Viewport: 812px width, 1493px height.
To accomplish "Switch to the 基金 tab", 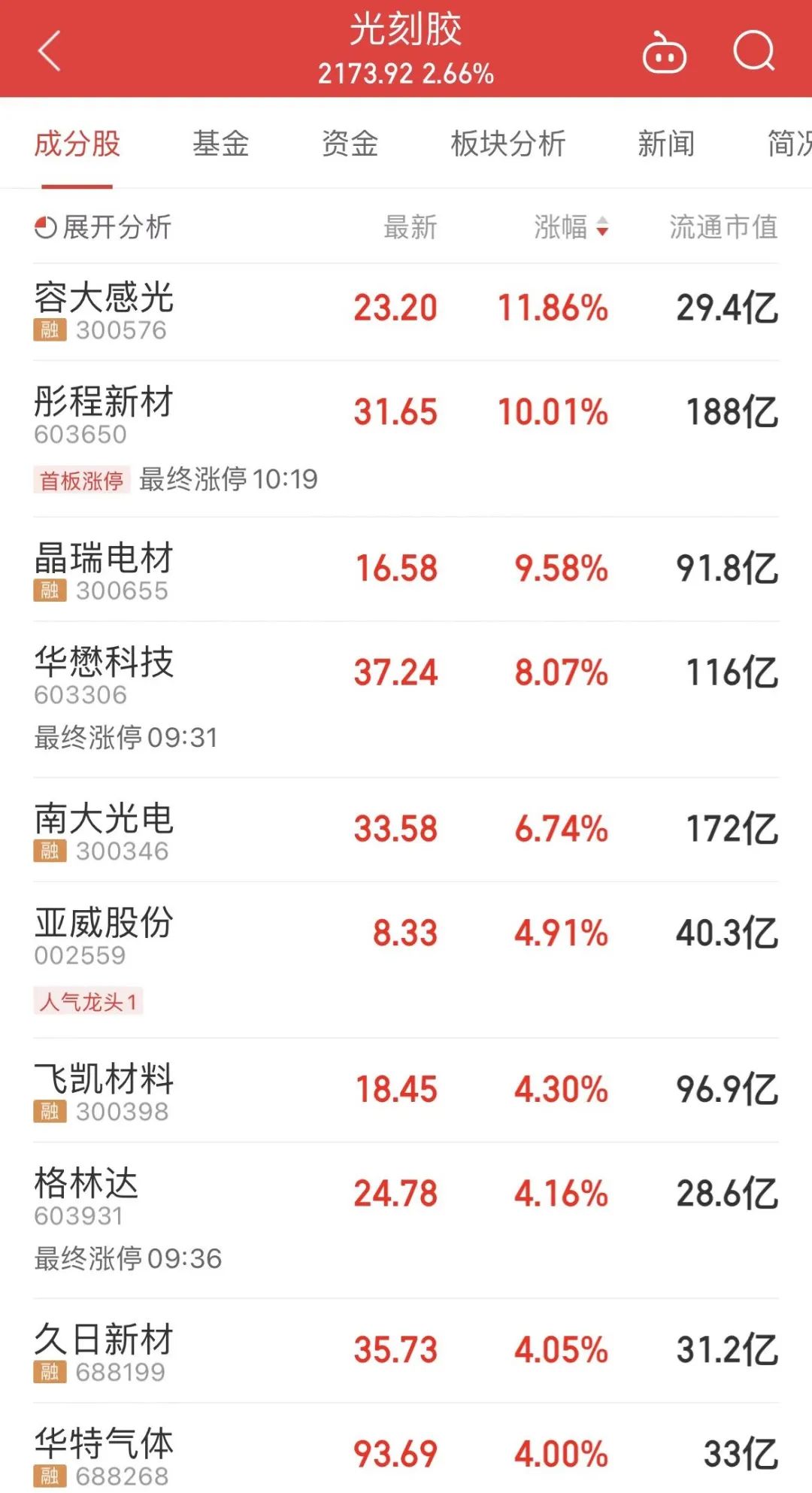I will pos(220,144).
